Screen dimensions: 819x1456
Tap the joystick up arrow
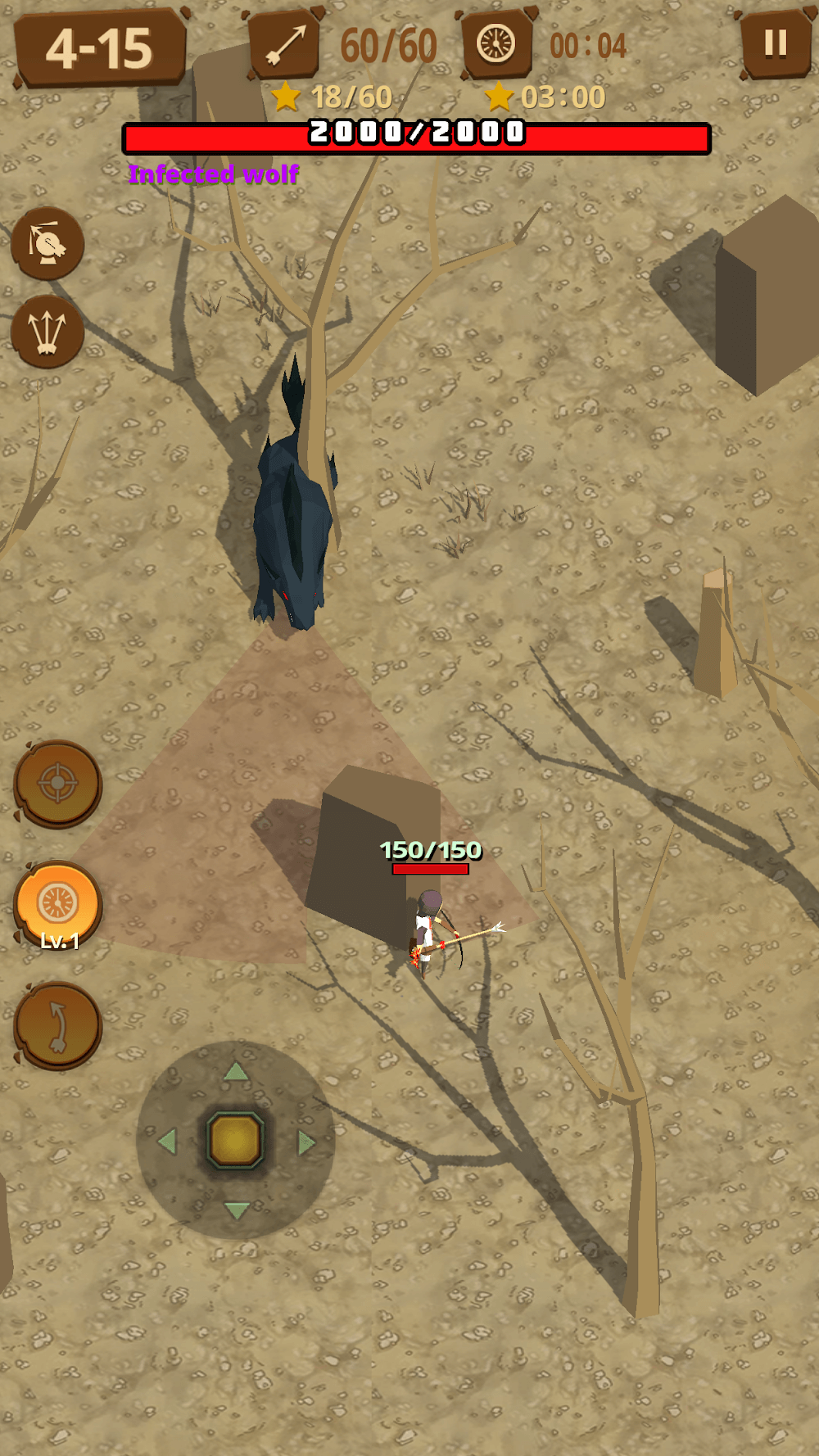[x=236, y=1071]
